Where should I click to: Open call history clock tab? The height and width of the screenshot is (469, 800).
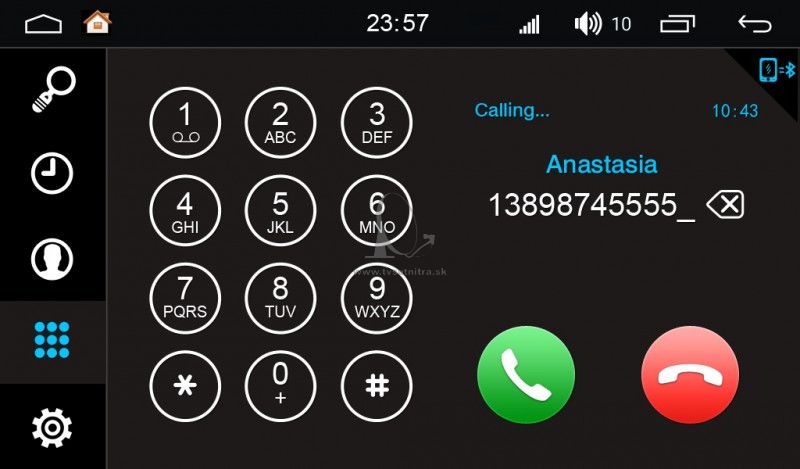[52, 173]
